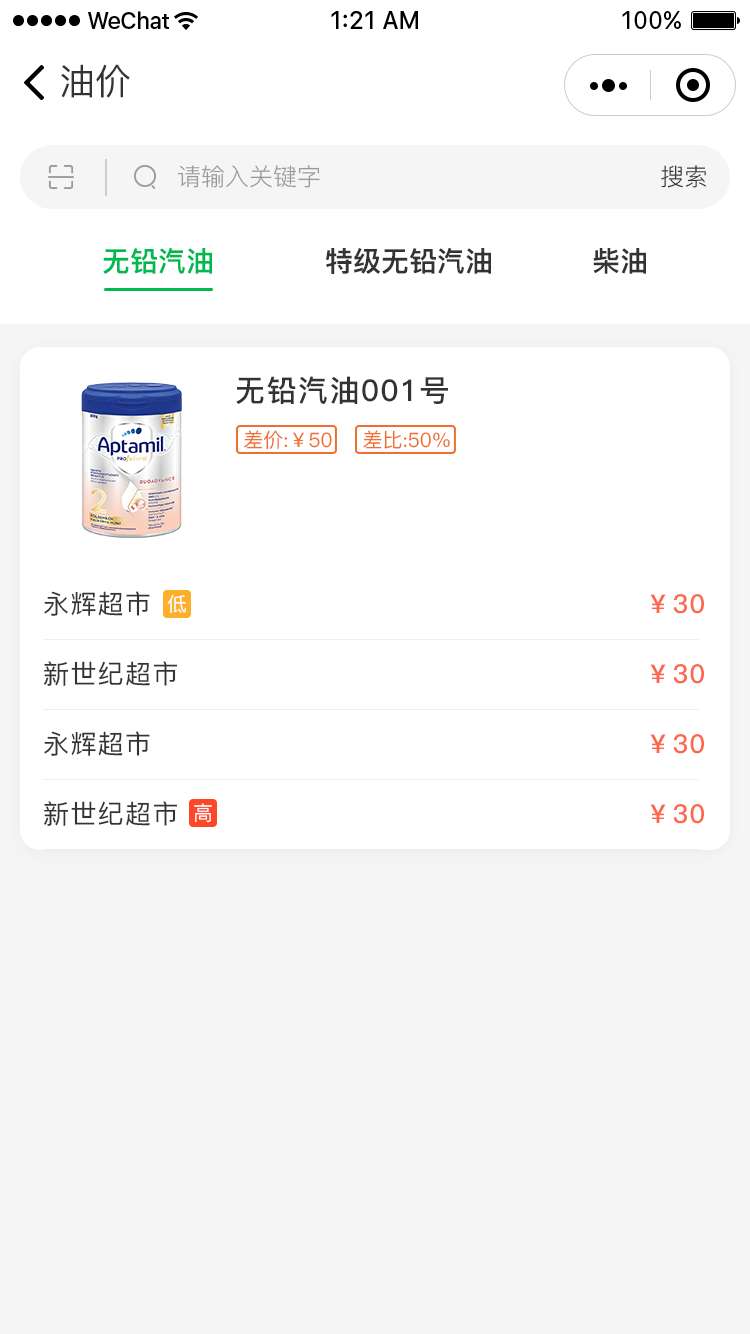
Task: Open the 无铅汽油001号 product card
Action: point(342,391)
